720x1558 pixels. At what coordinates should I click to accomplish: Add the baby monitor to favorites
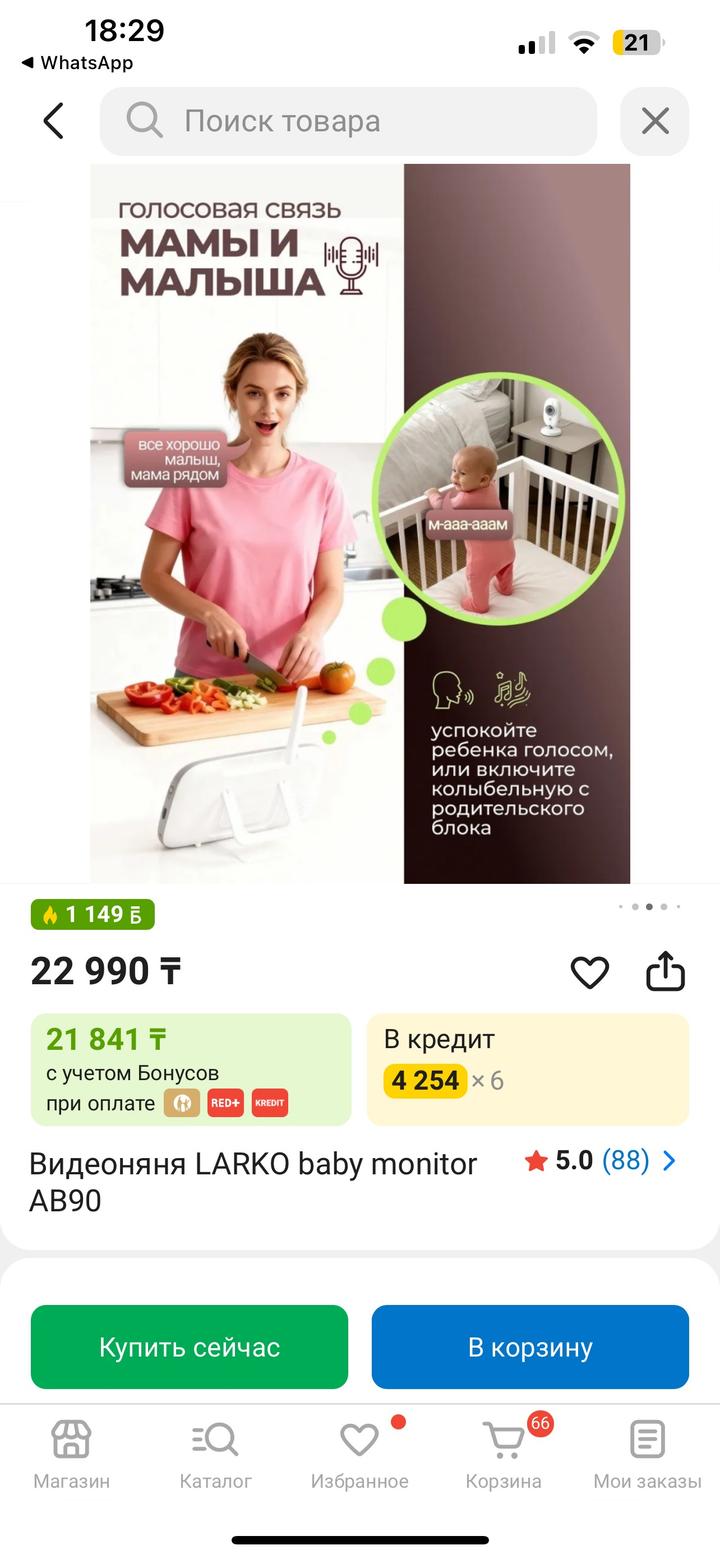point(589,971)
